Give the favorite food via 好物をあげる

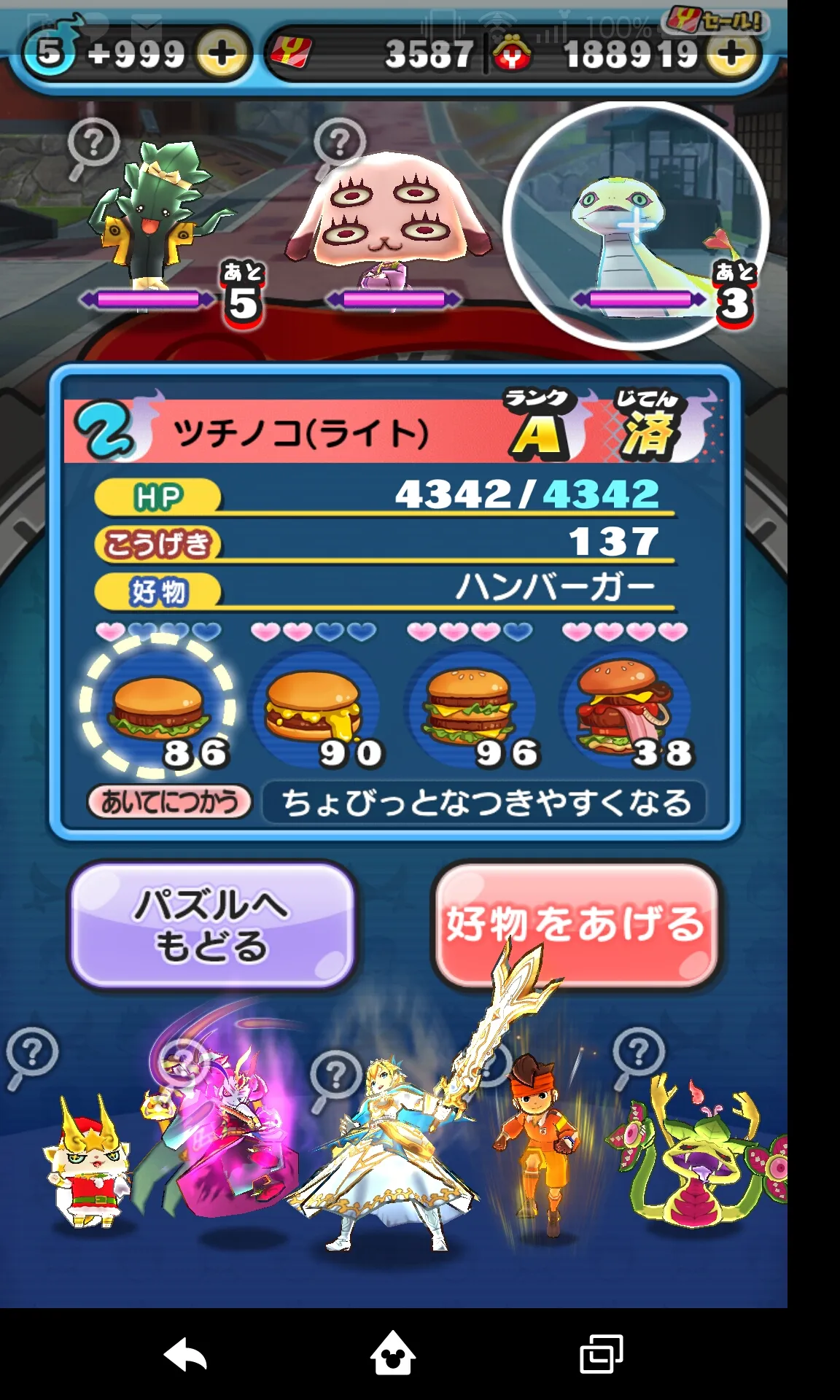pos(575,925)
